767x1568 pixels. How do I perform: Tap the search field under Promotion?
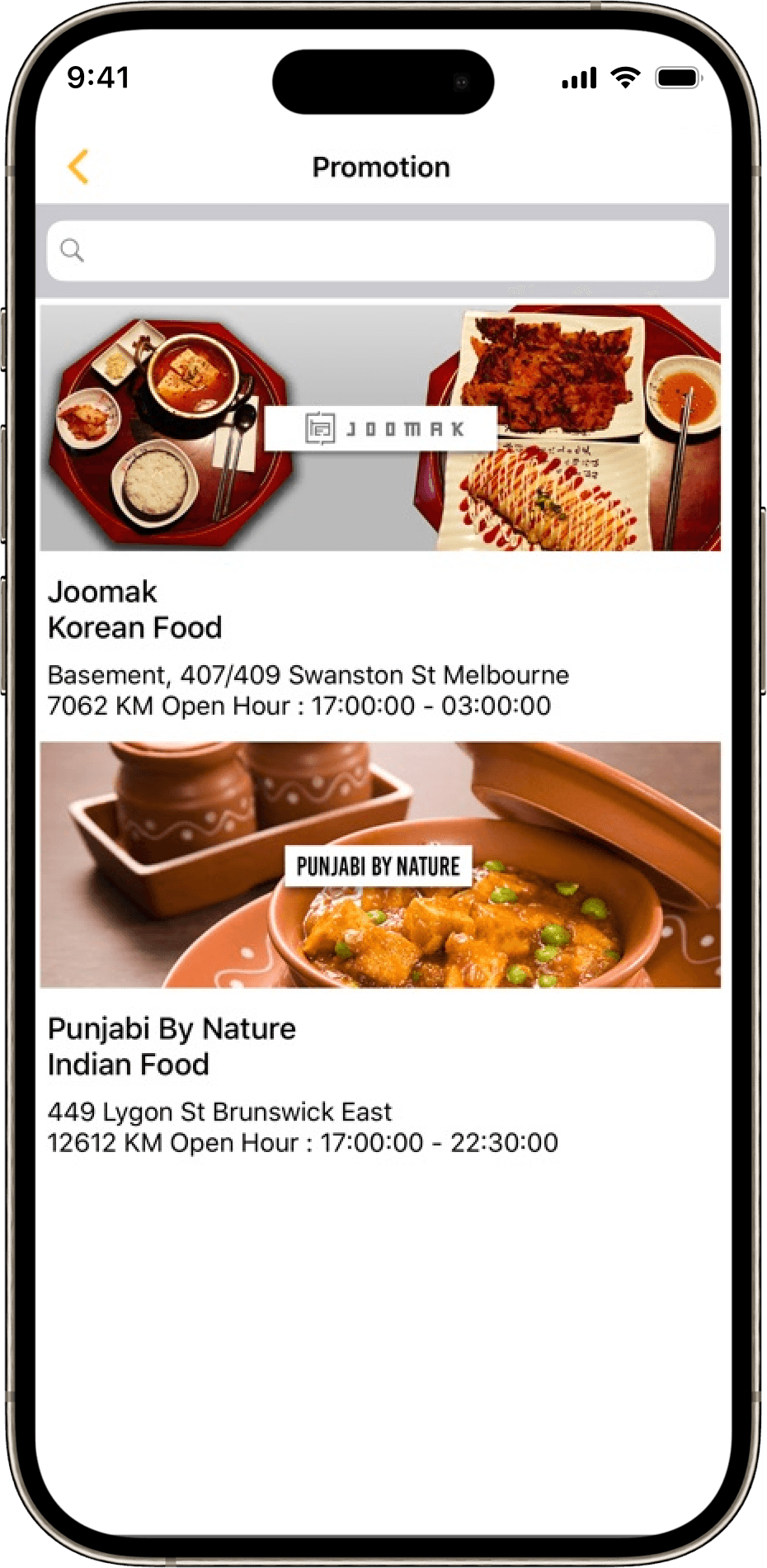(381, 250)
